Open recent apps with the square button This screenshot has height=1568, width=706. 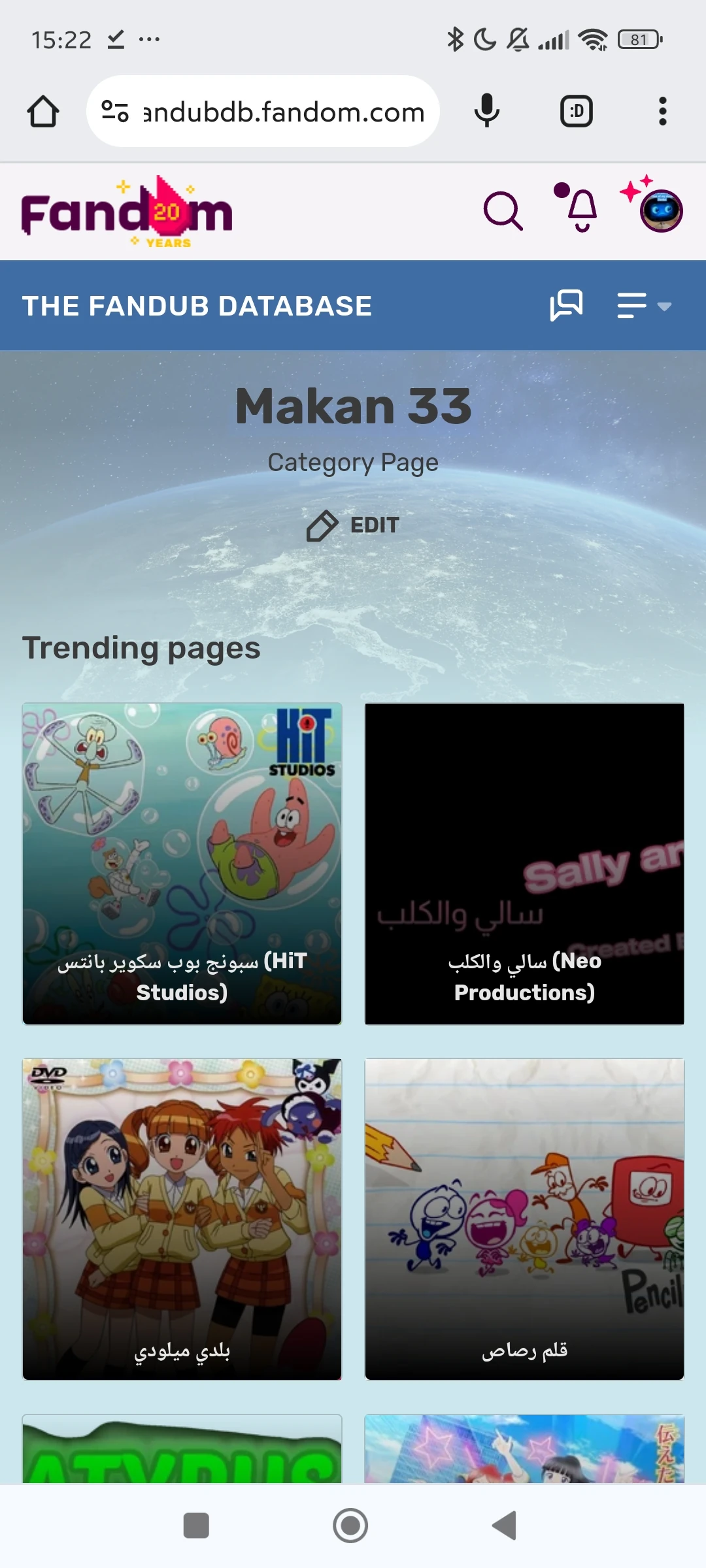pyautogui.click(x=196, y=1526)
